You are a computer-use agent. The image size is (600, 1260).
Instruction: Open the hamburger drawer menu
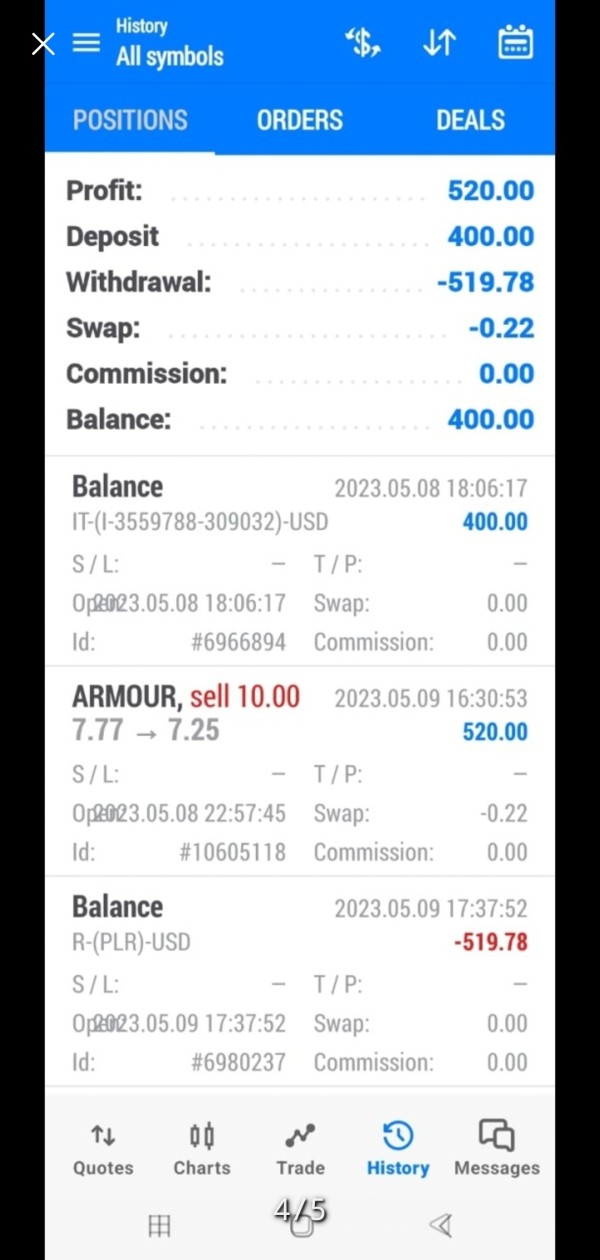click(87, 43)
